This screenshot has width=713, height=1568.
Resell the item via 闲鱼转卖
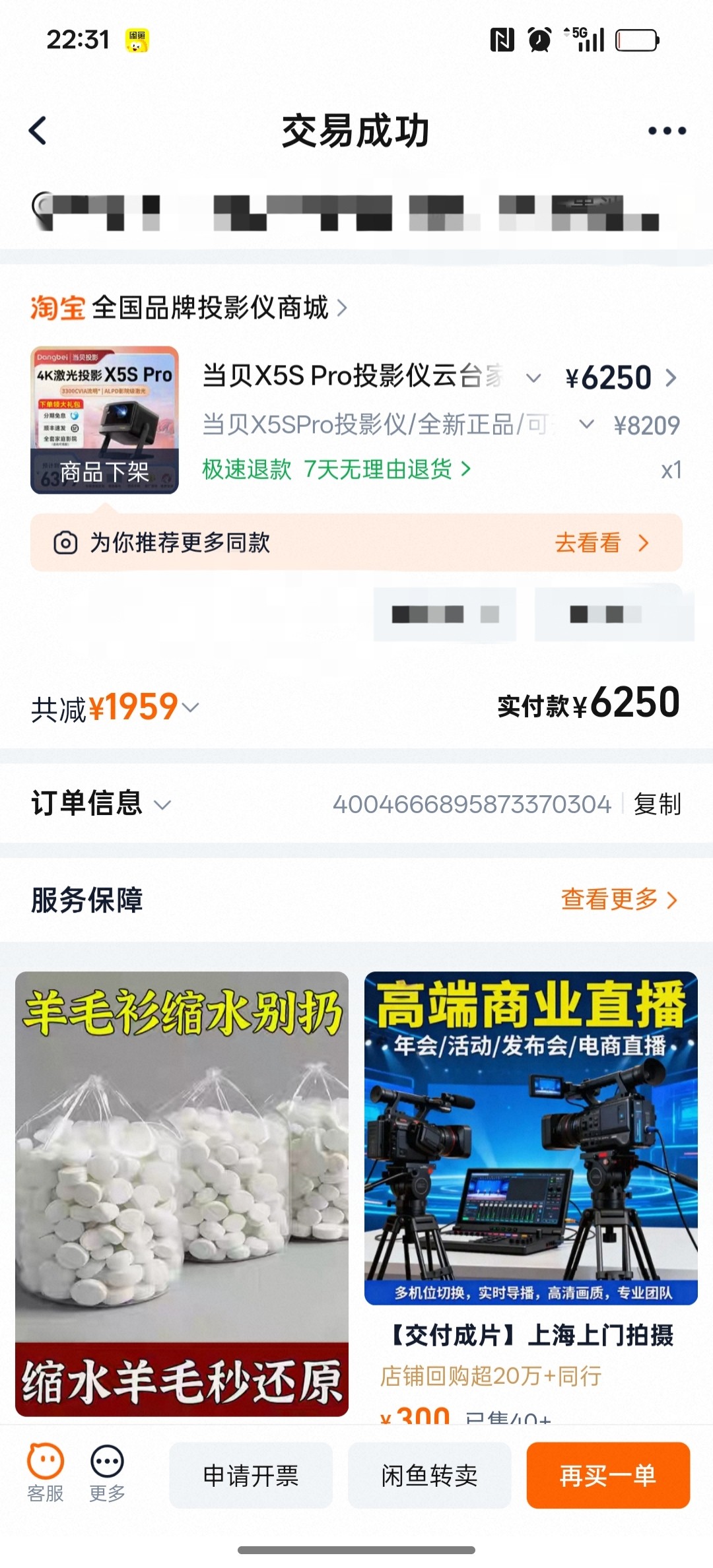click(x=429, y=1476)
